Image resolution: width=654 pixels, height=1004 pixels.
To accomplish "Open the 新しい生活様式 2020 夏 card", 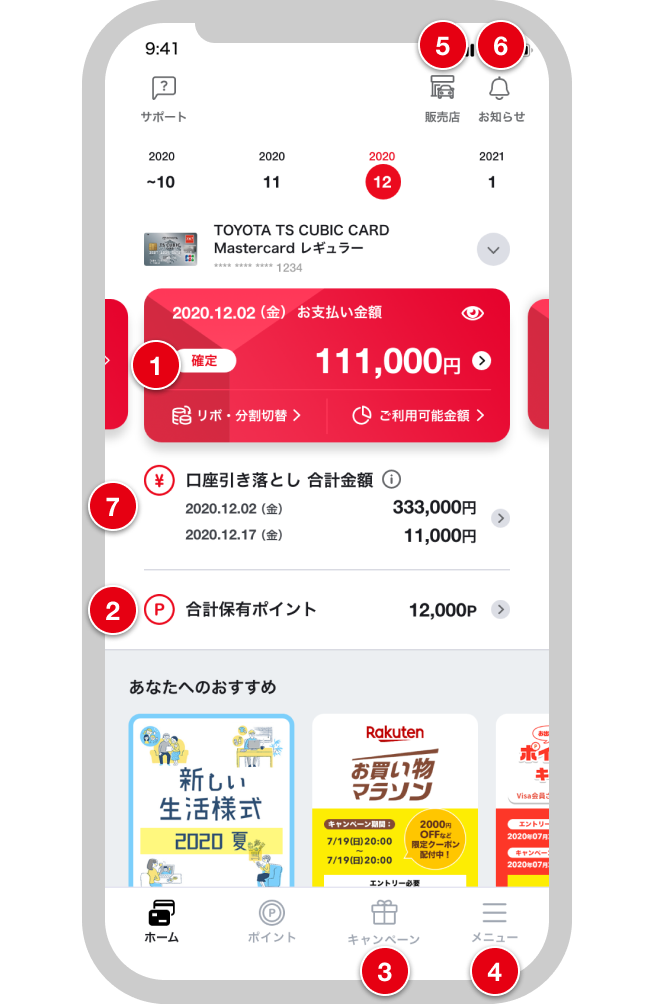I will click(211, 800).
